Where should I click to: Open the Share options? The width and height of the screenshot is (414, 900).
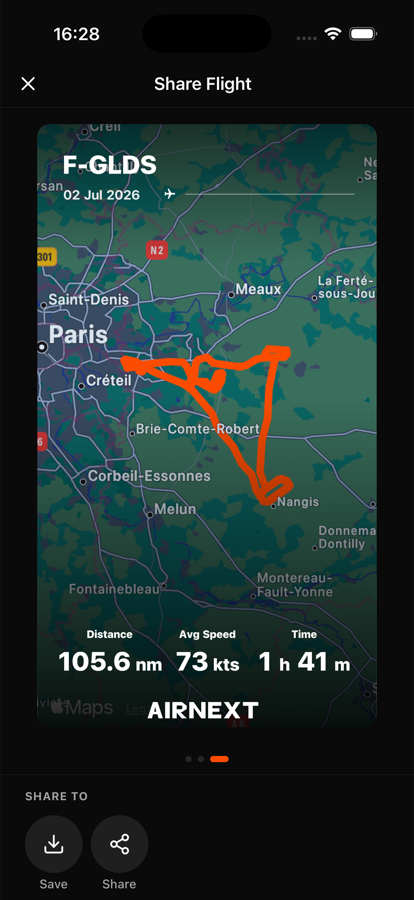click(119, 844)
